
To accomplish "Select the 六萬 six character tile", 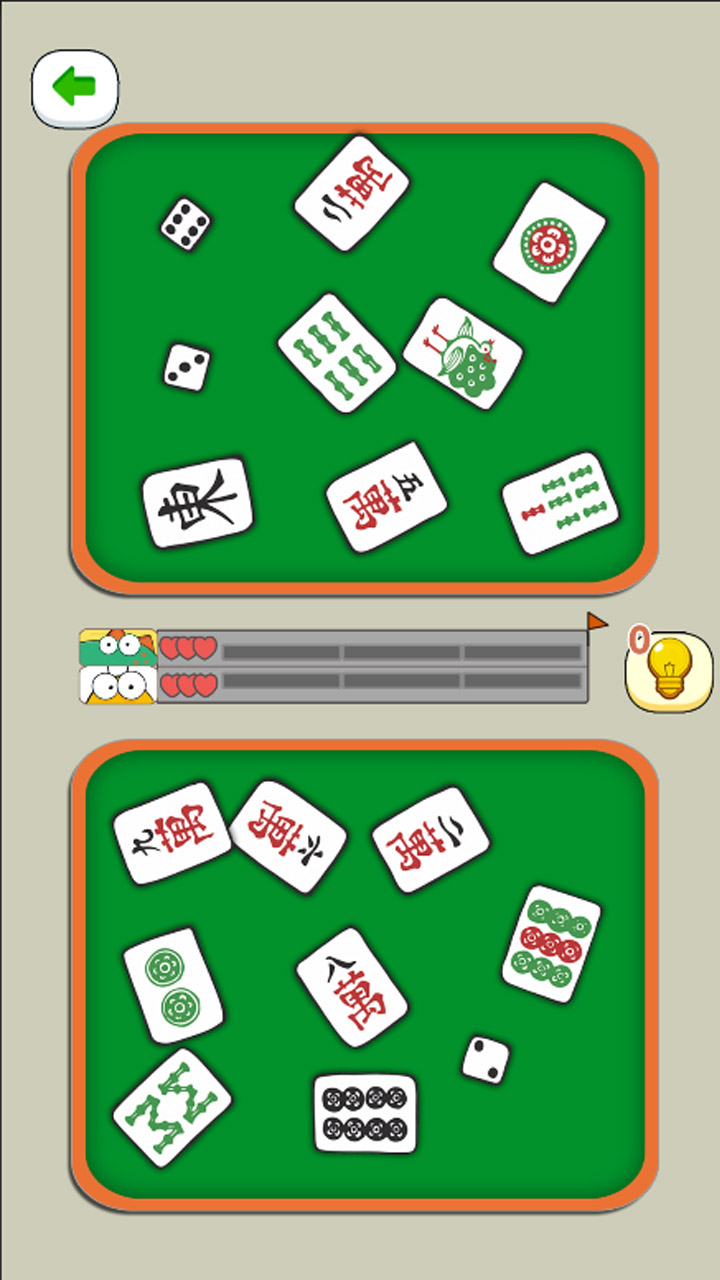I will click(288, 836).
